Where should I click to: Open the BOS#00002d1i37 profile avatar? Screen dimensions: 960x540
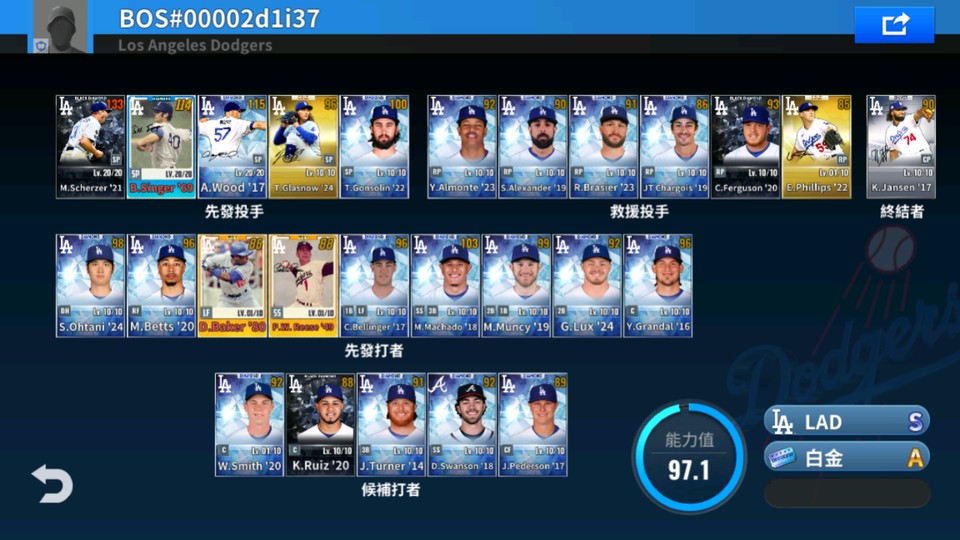pos(60,26)
